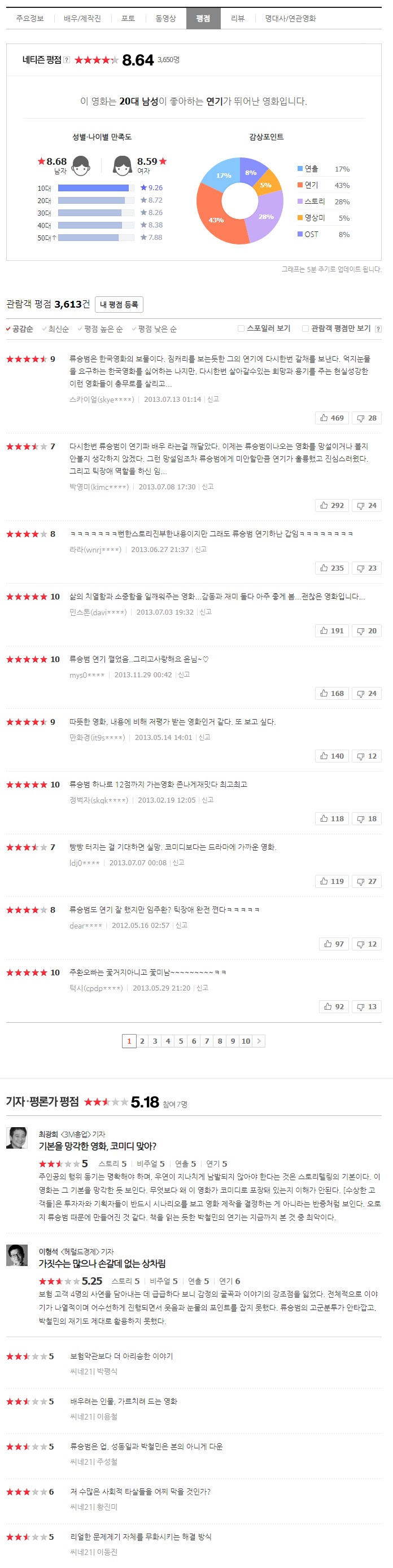
Task: Sort reviews by 평점 낮은 순
Action: click(x=154, y=329)
